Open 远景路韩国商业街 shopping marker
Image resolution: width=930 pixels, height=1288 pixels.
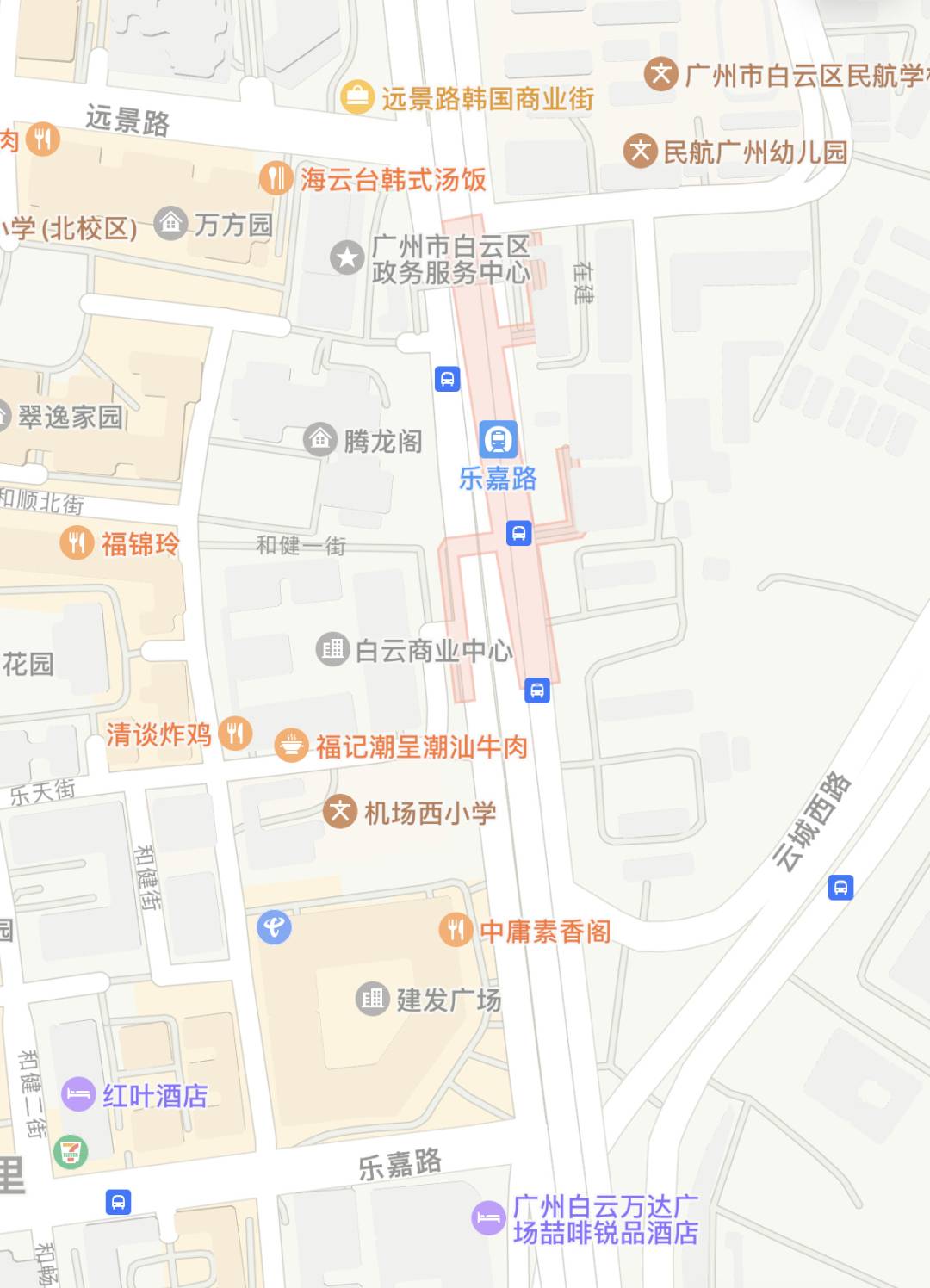click(x=356, y=96)
